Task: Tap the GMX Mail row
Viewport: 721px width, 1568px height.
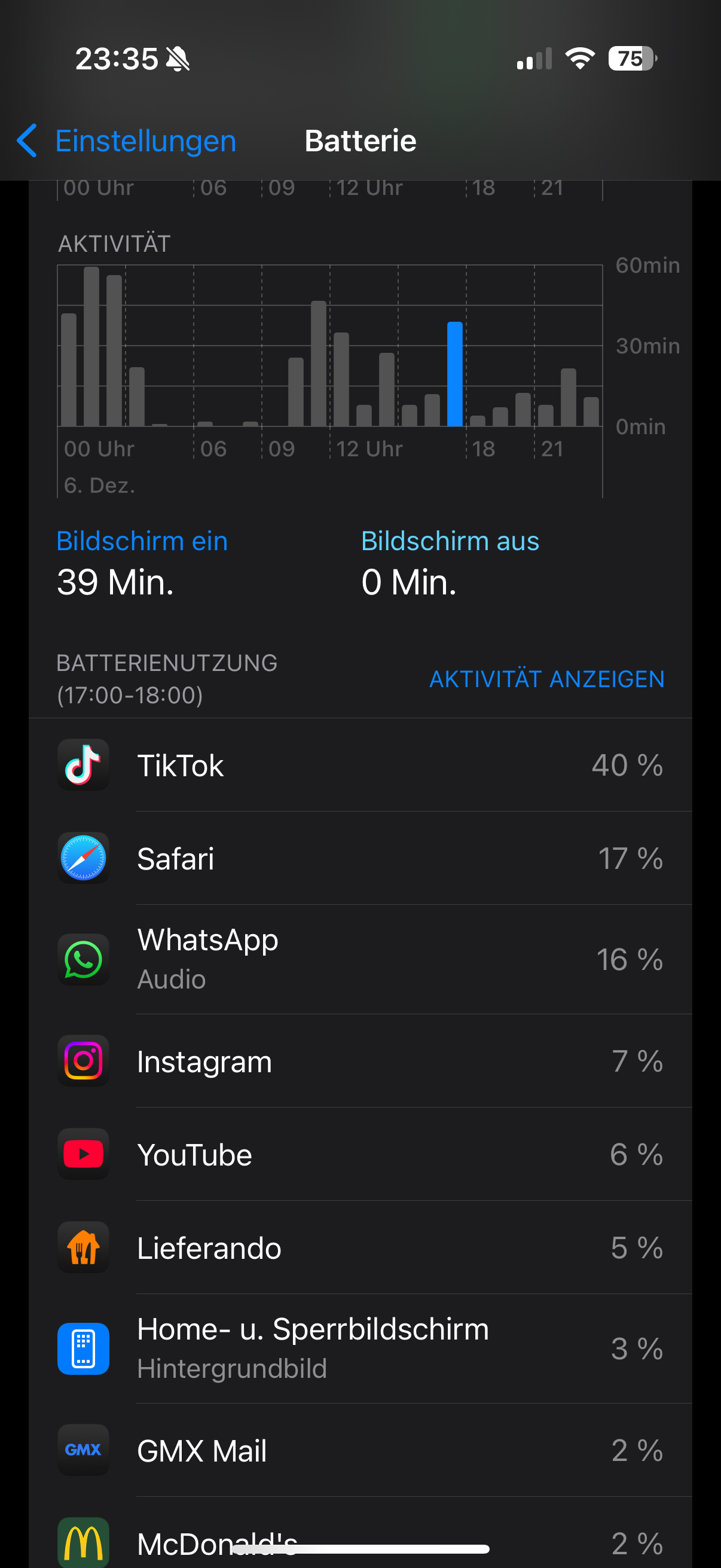Action: (x=360, y=1450)
